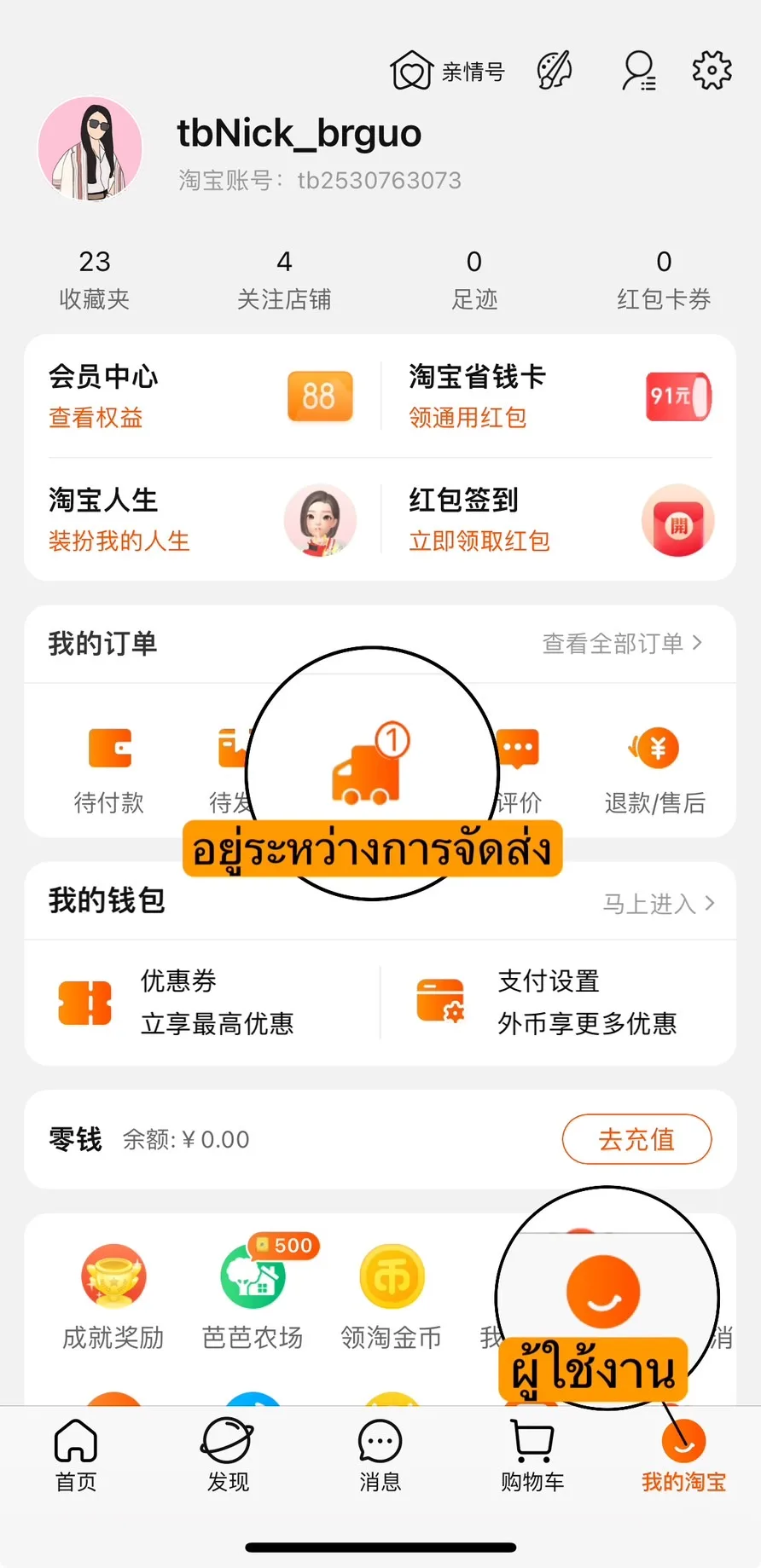The width and height of the screenshot is (761, 1568).
Task: Open the 成就奖励 trophy icon
Action: (113, 1276)
